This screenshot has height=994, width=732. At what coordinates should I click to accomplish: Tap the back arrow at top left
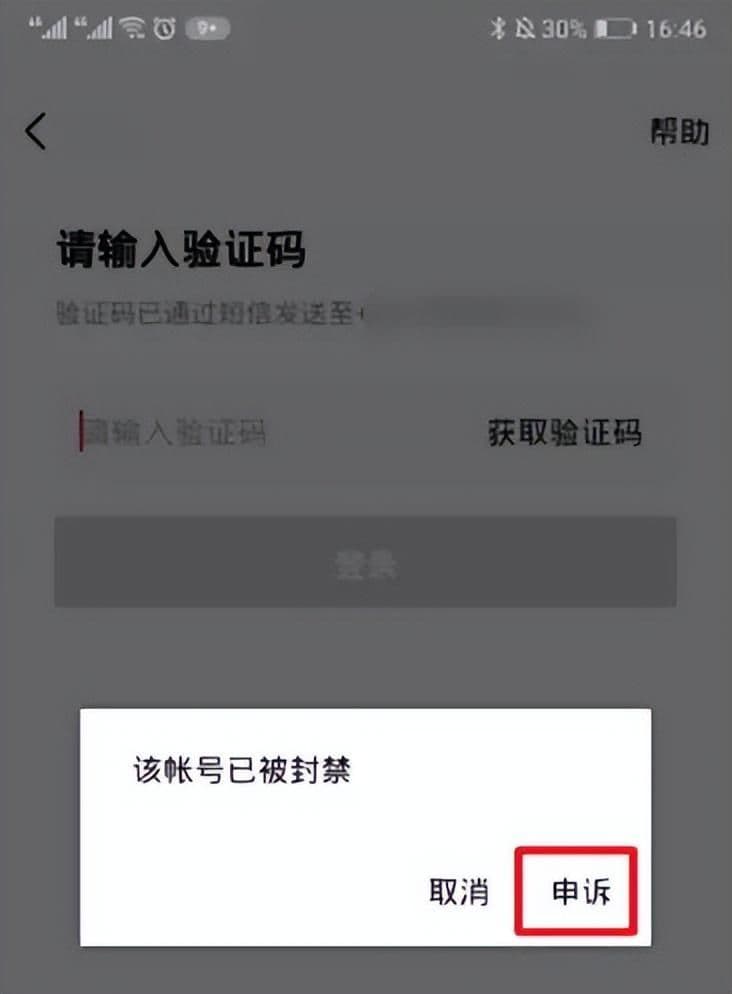[35, 131]
